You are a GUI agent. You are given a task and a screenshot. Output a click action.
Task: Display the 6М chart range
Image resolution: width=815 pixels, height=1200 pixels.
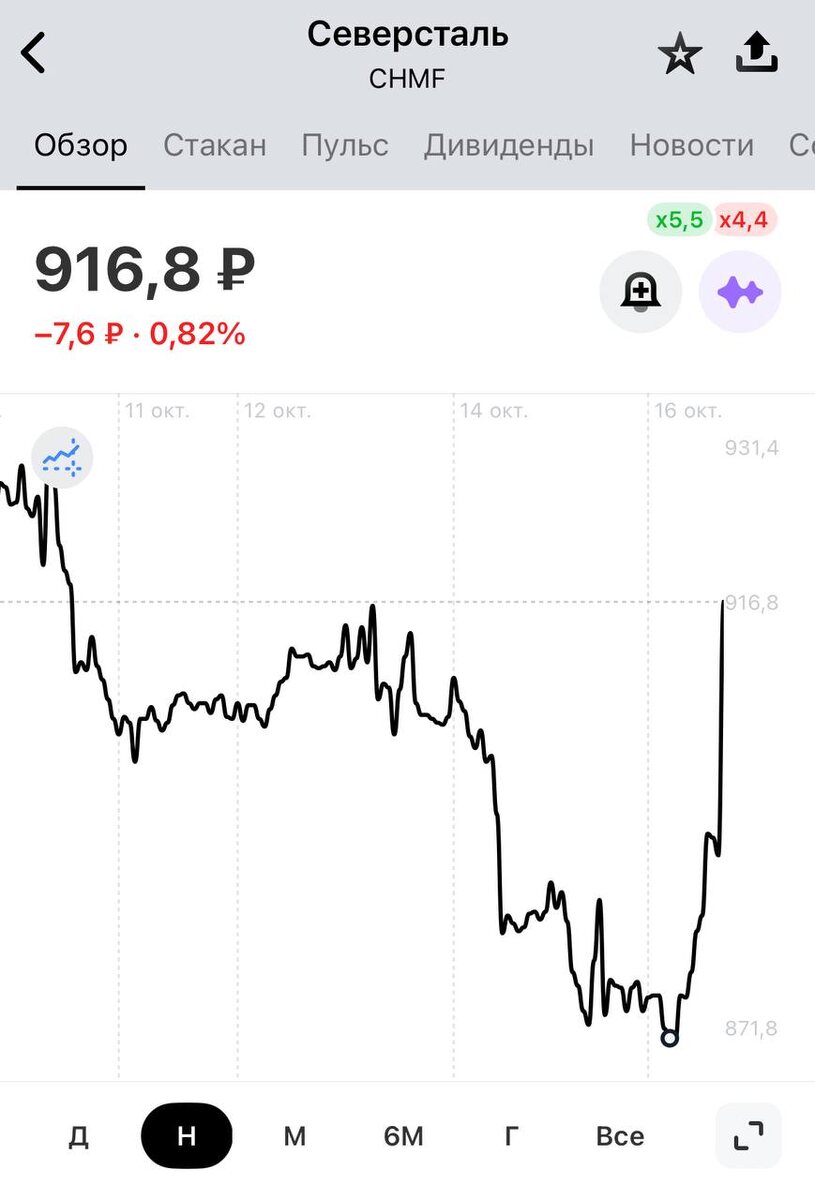403,1136
